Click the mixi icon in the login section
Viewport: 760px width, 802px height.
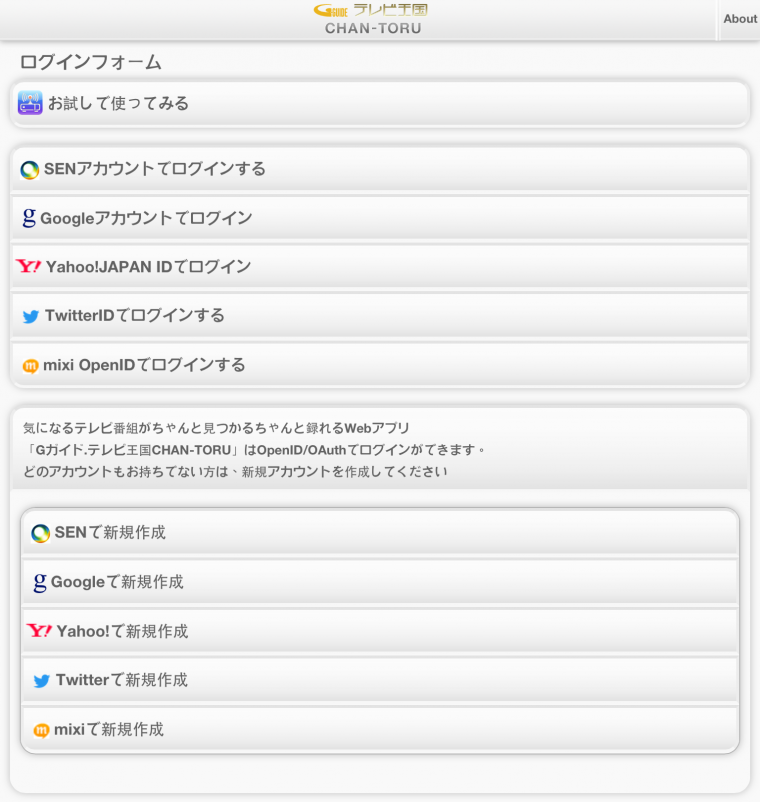click(30, 365)
